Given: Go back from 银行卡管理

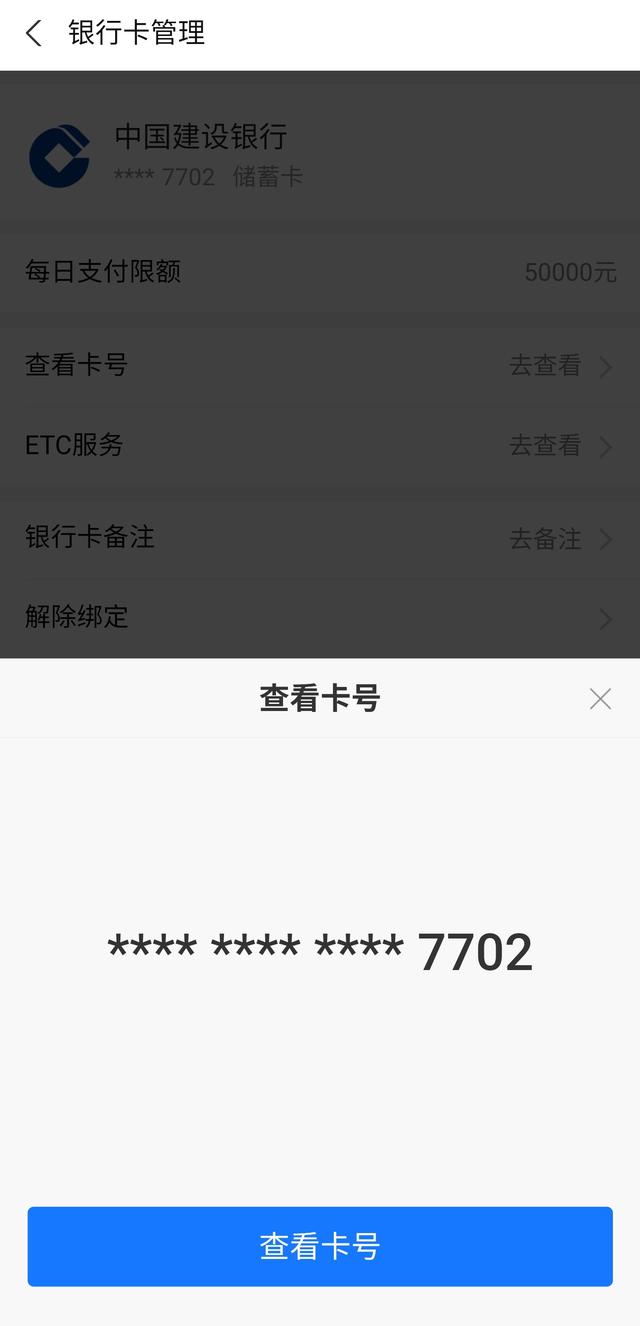Looking at the screenshot, I should [x=34, y=33].
